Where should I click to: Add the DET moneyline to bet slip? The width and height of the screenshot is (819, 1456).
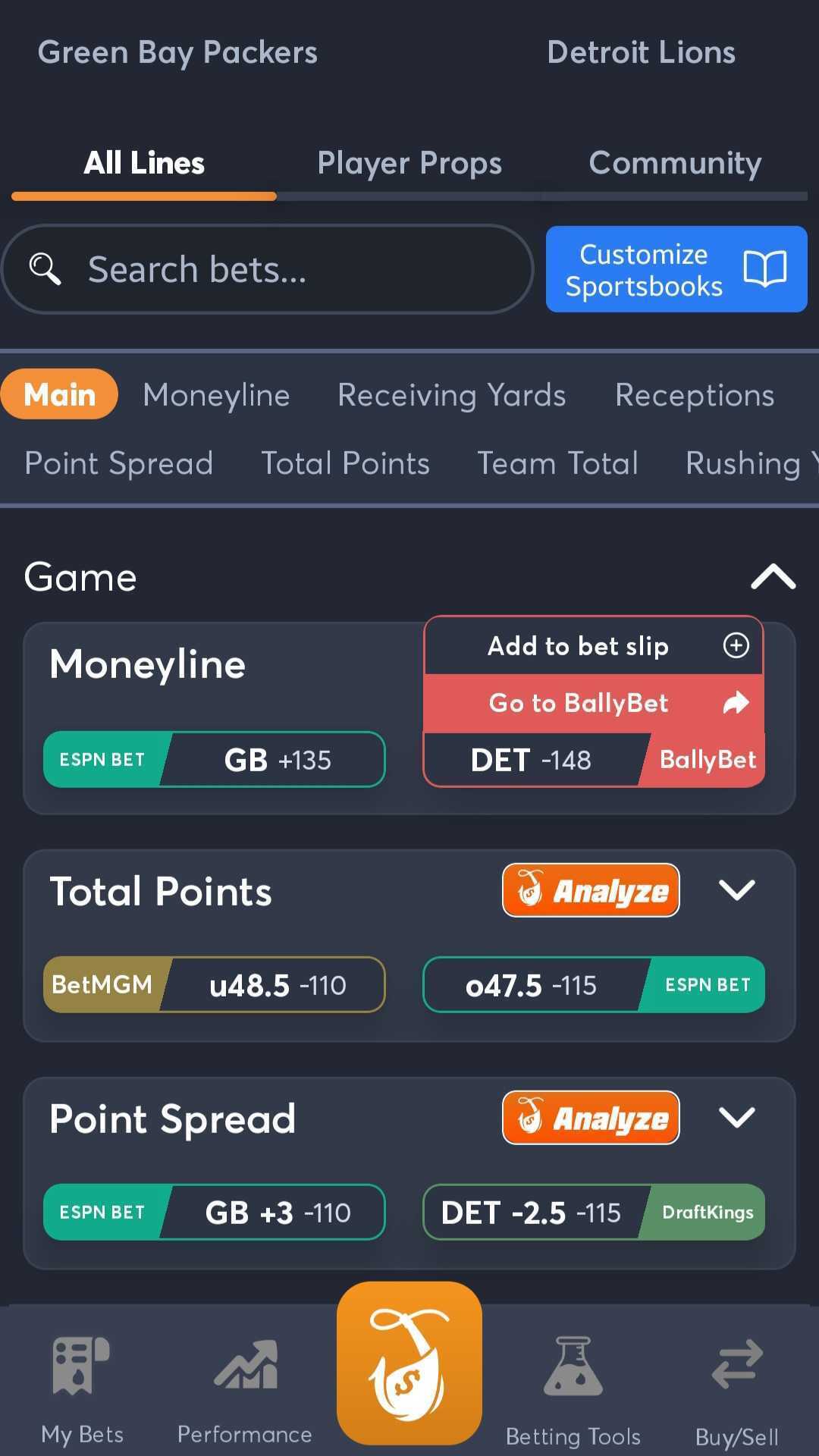coord(594,646)
